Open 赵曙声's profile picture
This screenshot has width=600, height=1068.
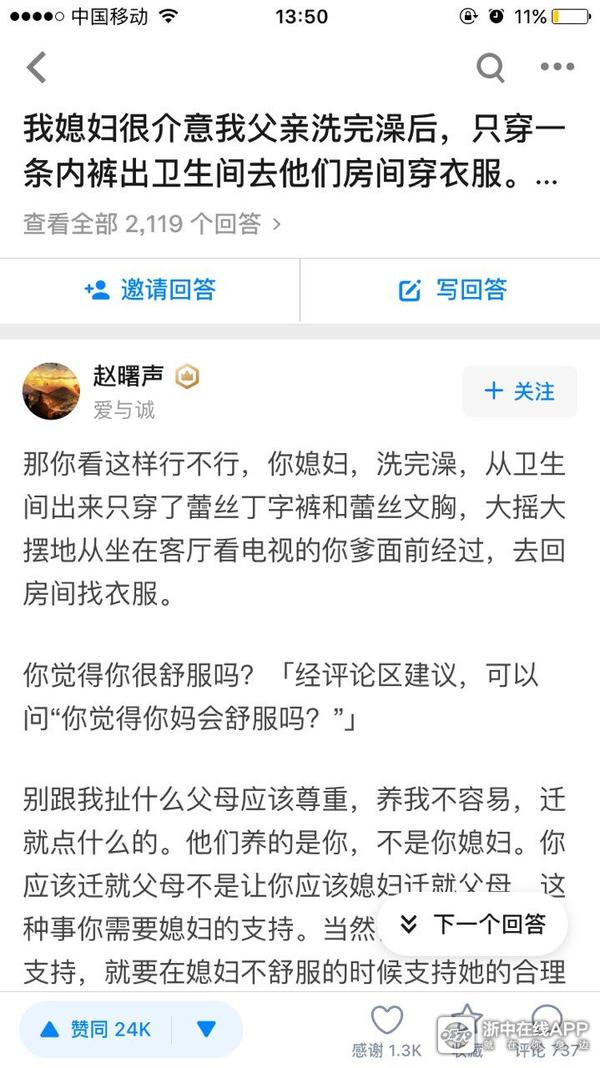(51, 391)
